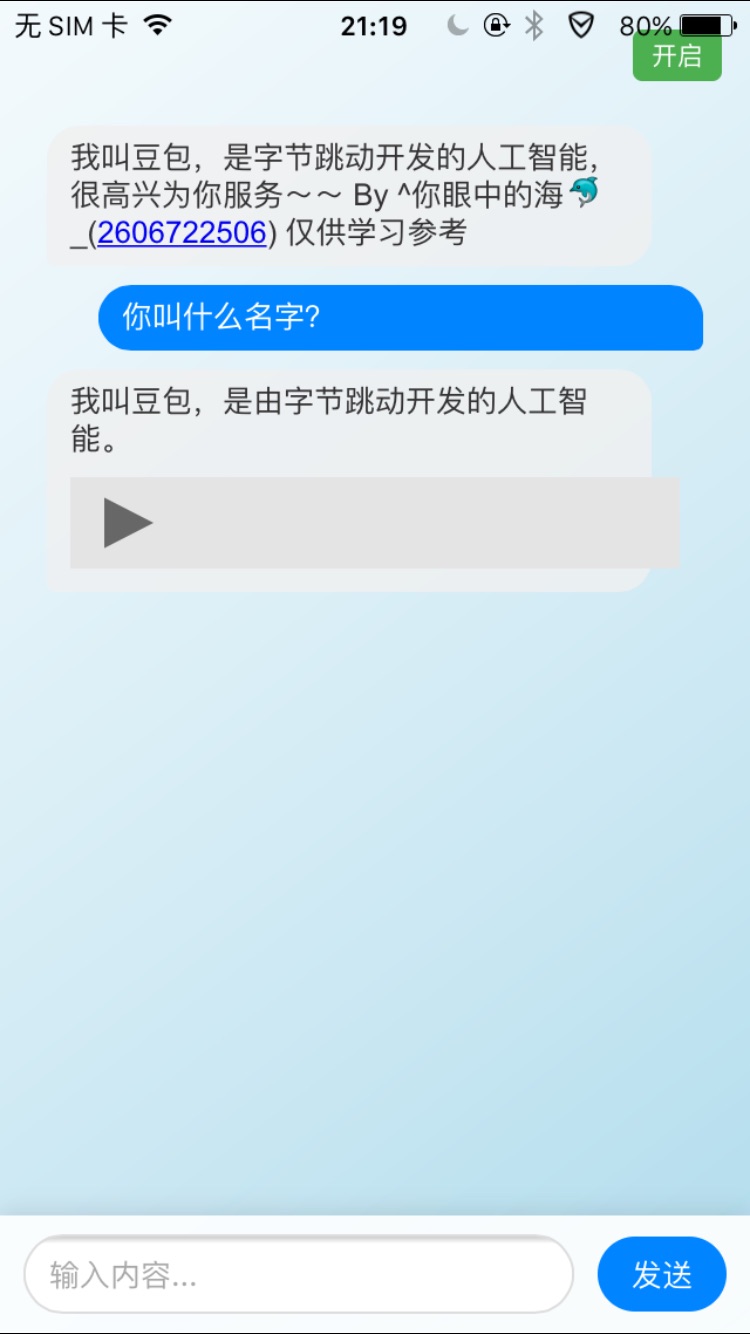Play the audio reply
750x1334 pixels.
(x=128, y=523)
